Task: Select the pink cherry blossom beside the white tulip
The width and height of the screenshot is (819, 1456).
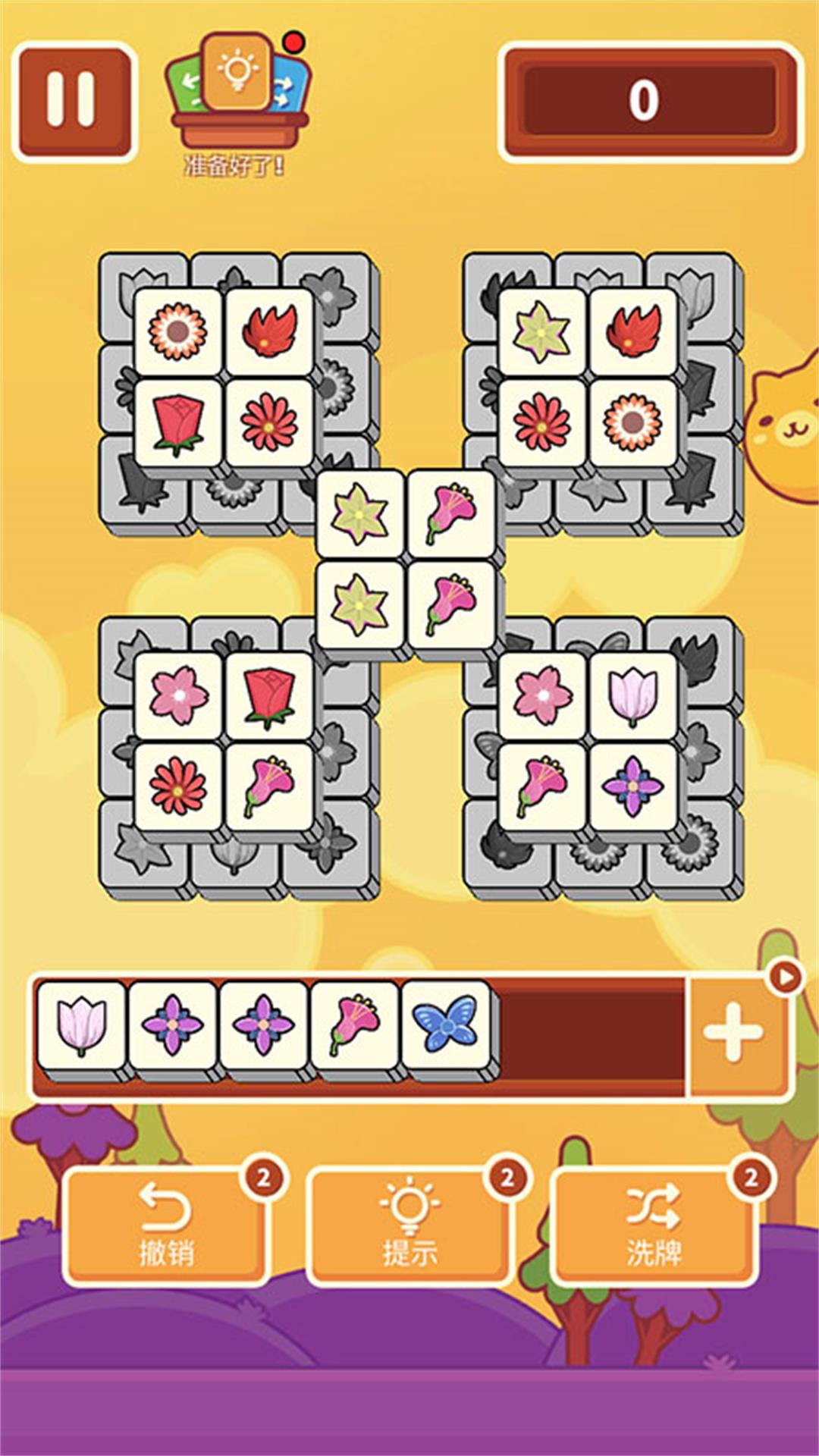Action: [543, 696]
